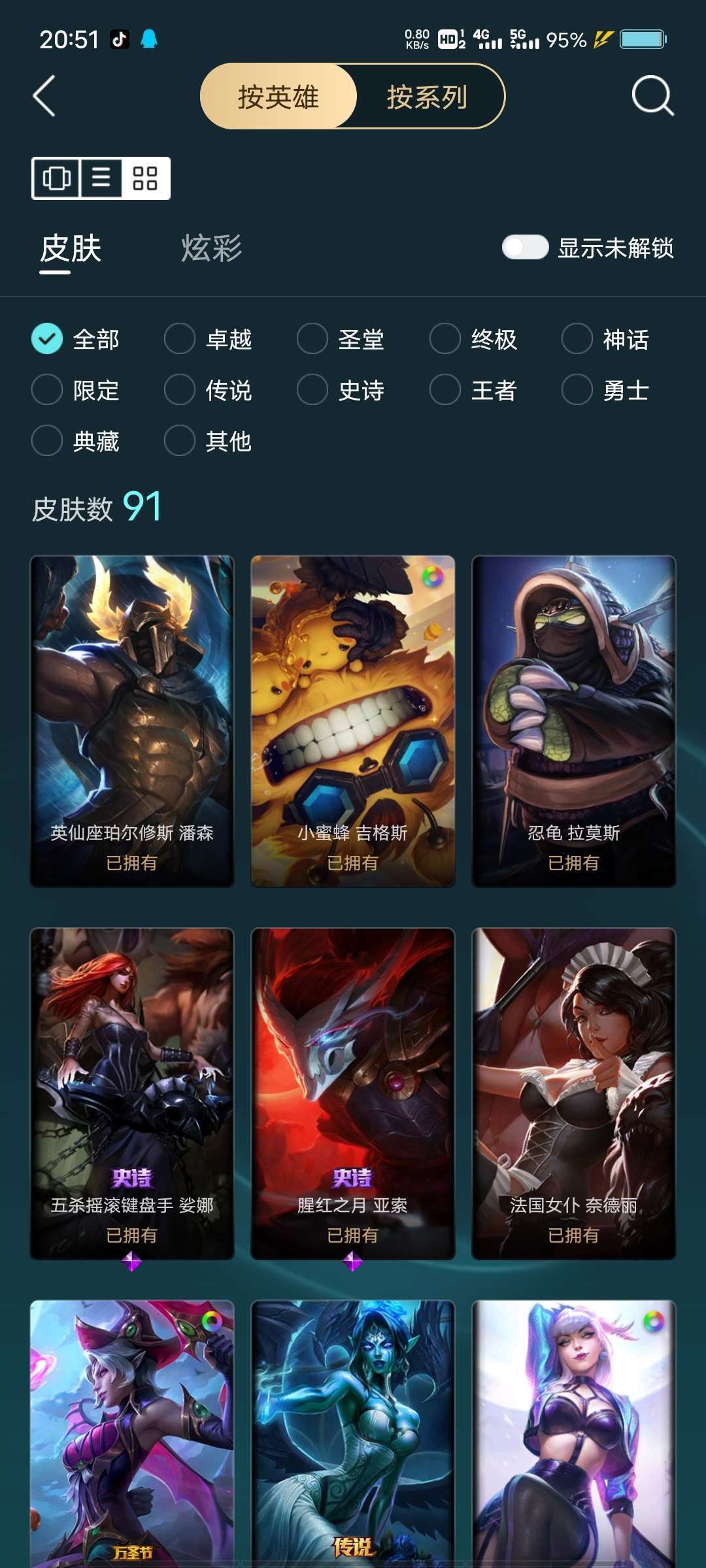Filter skins by 终极
Viewport: 706px width, 1568px height.
(473, 339)
